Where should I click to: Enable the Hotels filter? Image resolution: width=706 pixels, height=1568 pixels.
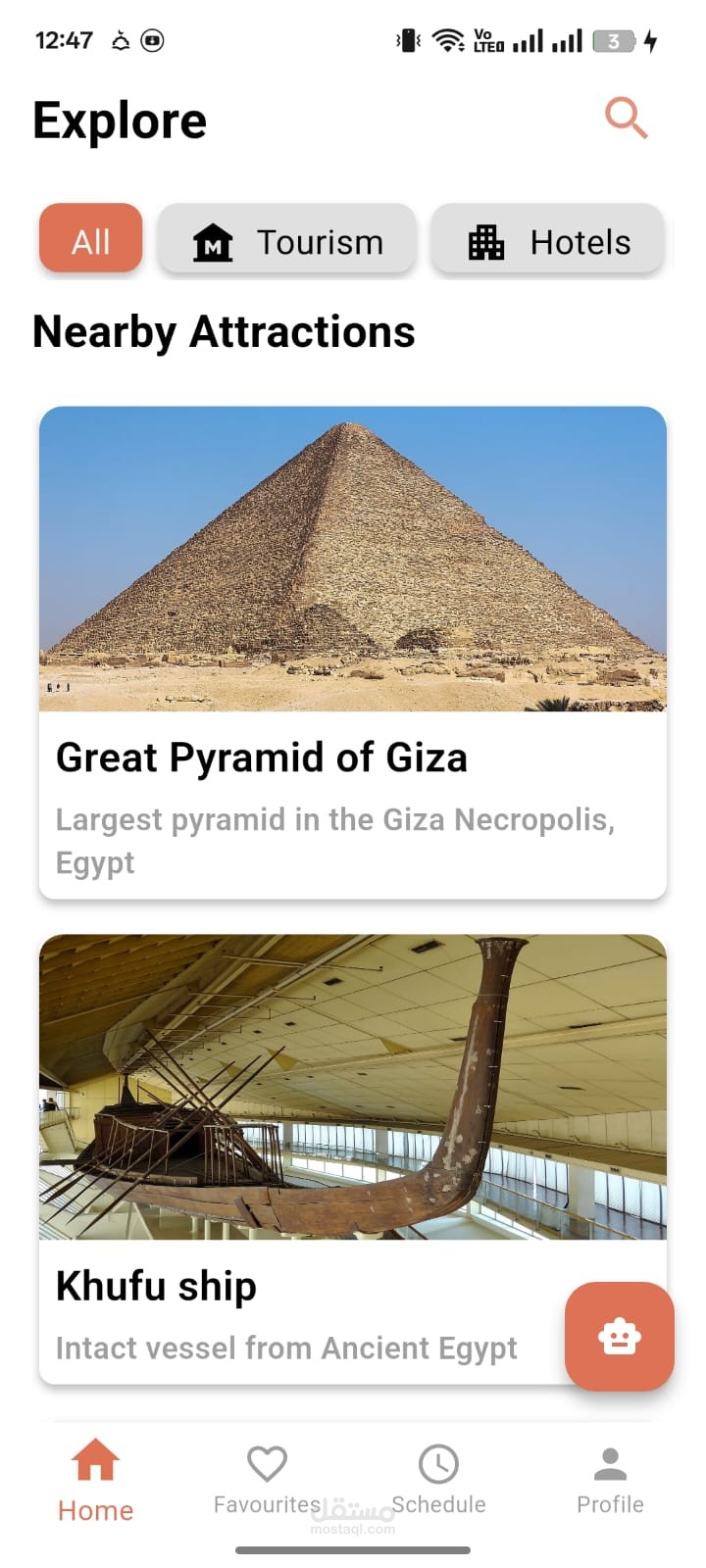coord(546,240)
